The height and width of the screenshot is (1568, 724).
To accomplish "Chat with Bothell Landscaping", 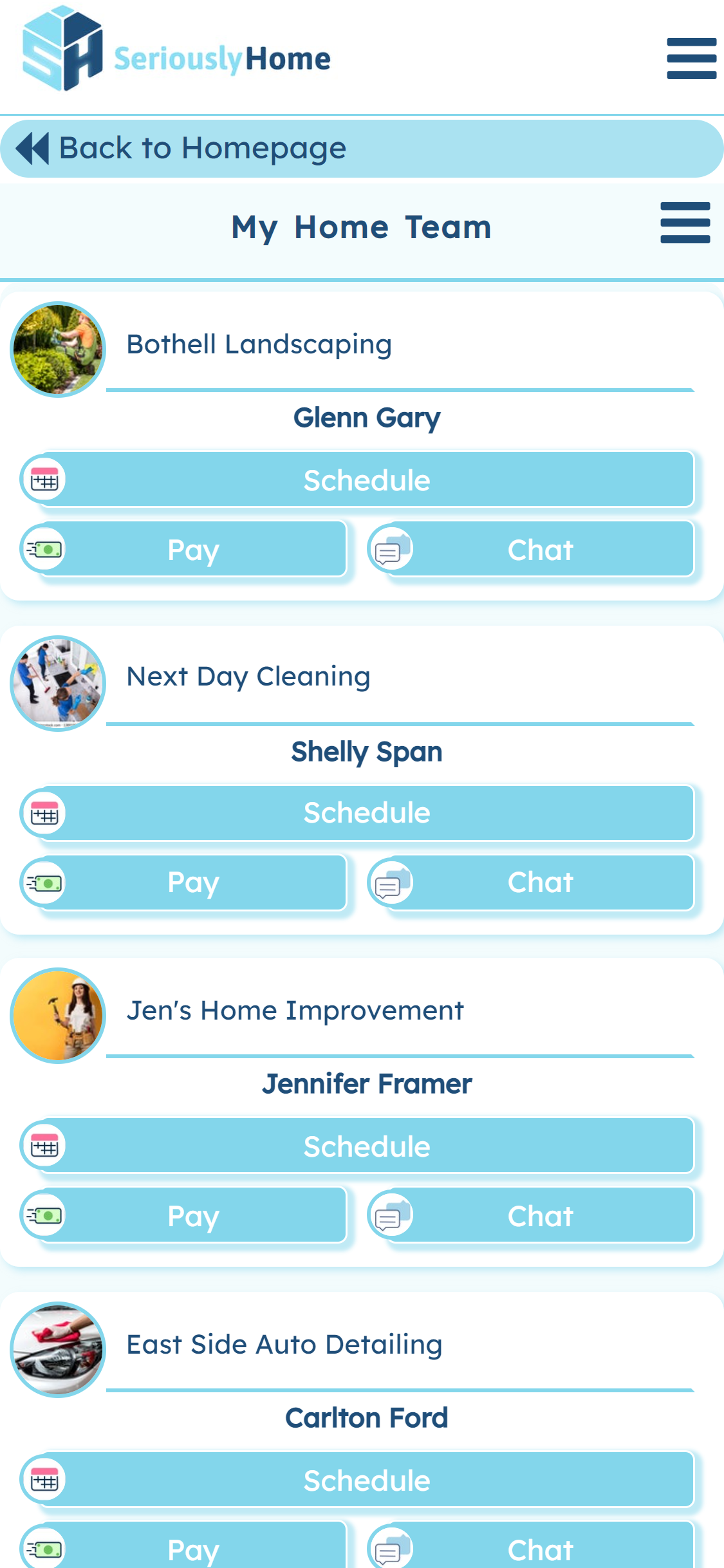I will (x=539, y=550).
